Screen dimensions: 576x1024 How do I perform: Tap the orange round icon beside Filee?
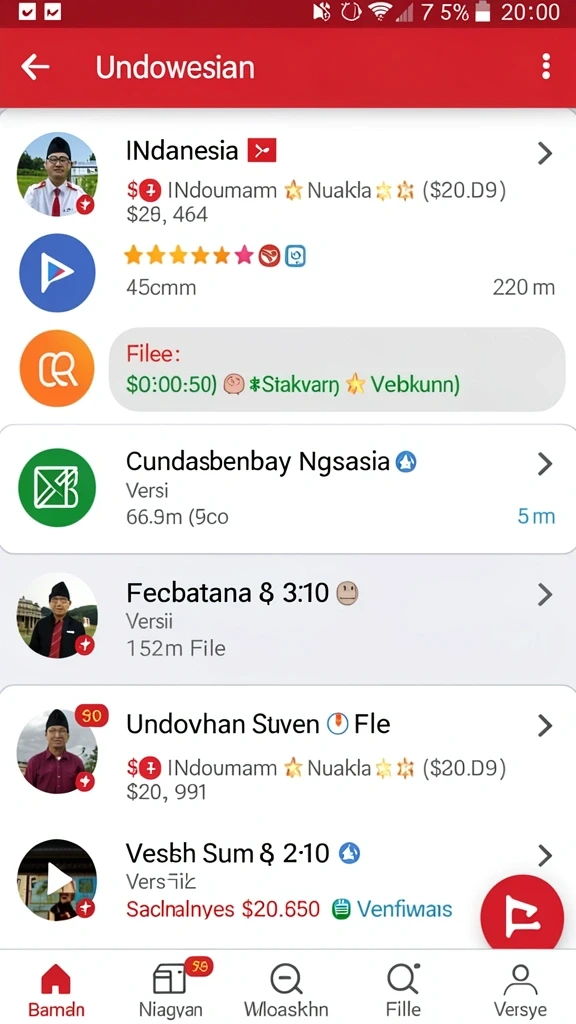pos(57,368)
